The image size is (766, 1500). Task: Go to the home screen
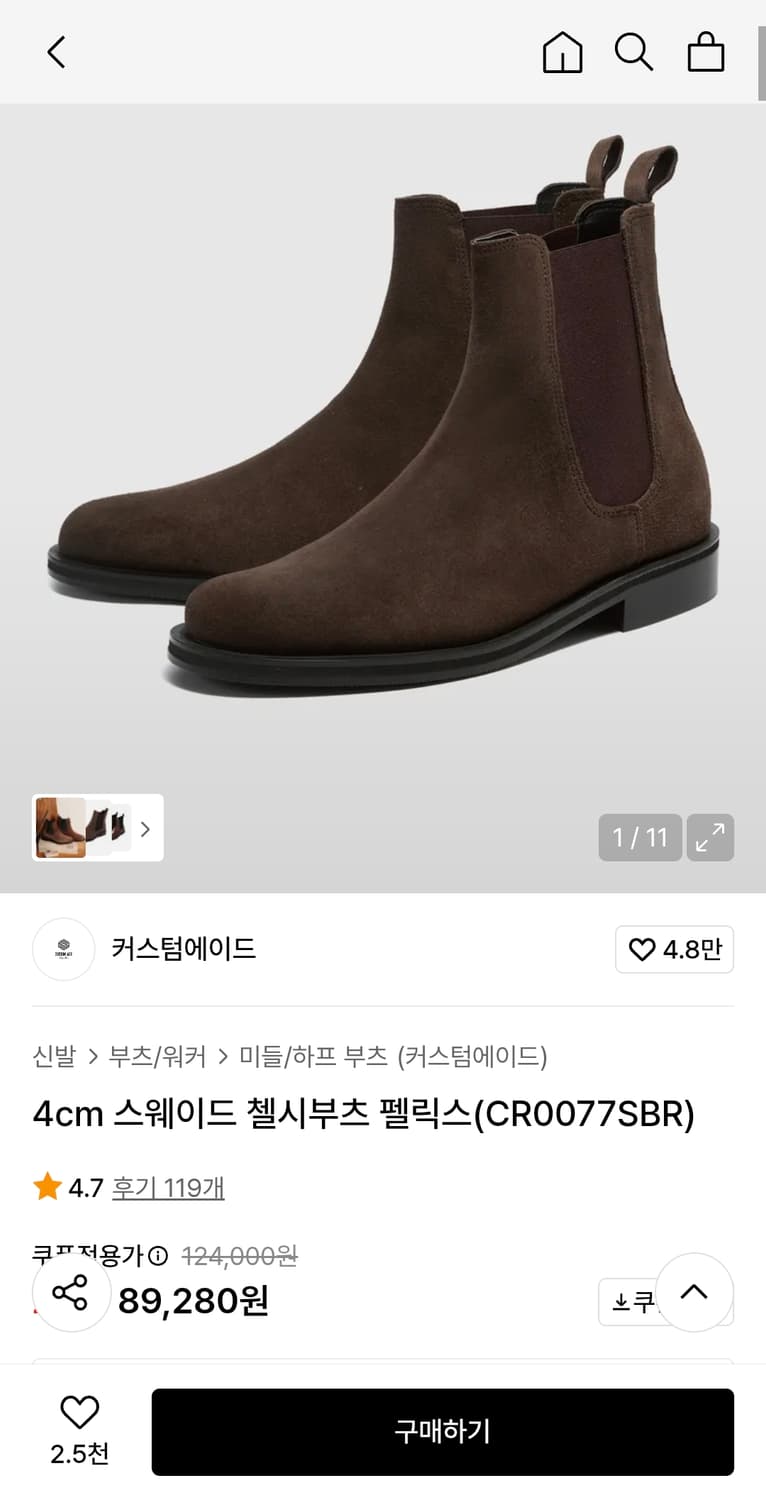click(562, 52)
